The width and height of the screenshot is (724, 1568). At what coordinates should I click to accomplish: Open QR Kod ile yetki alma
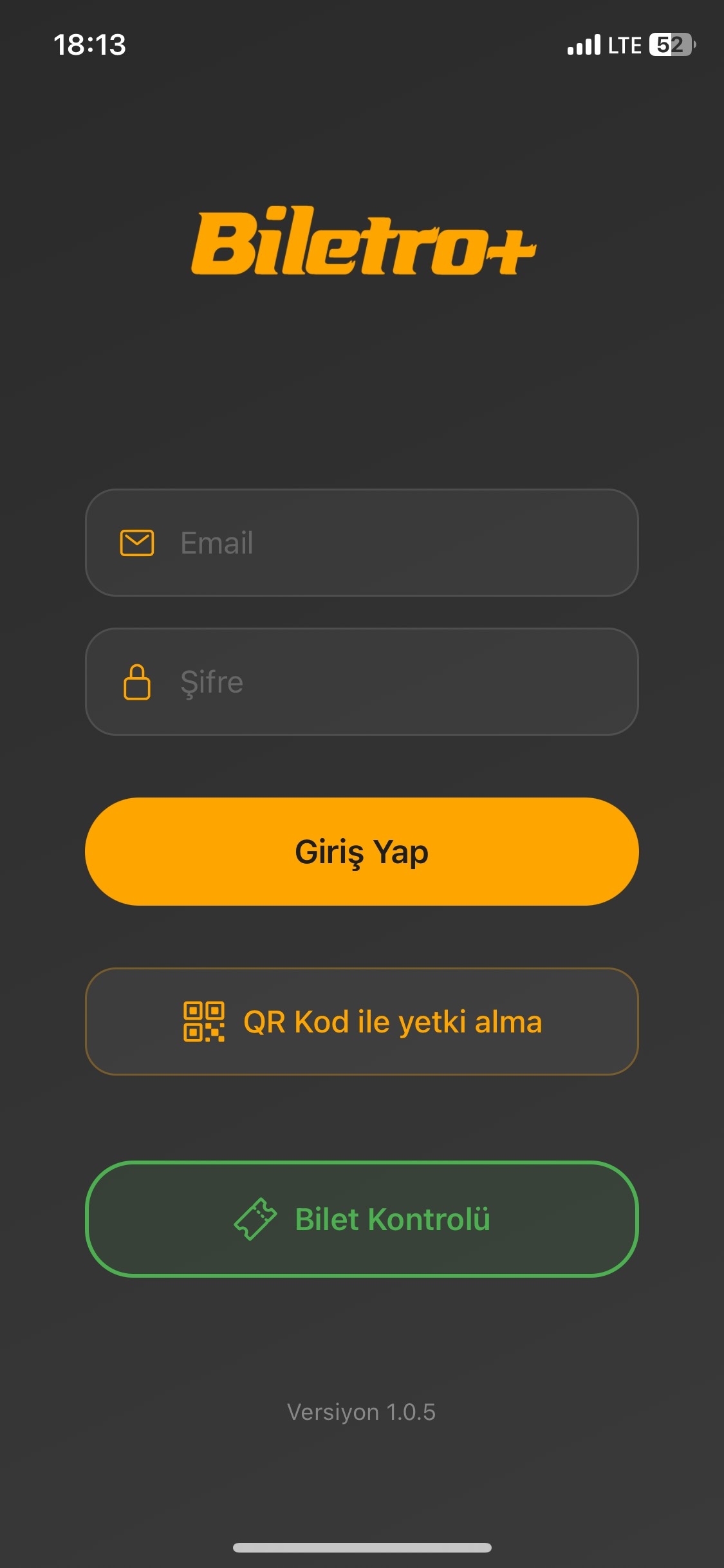362,1022
